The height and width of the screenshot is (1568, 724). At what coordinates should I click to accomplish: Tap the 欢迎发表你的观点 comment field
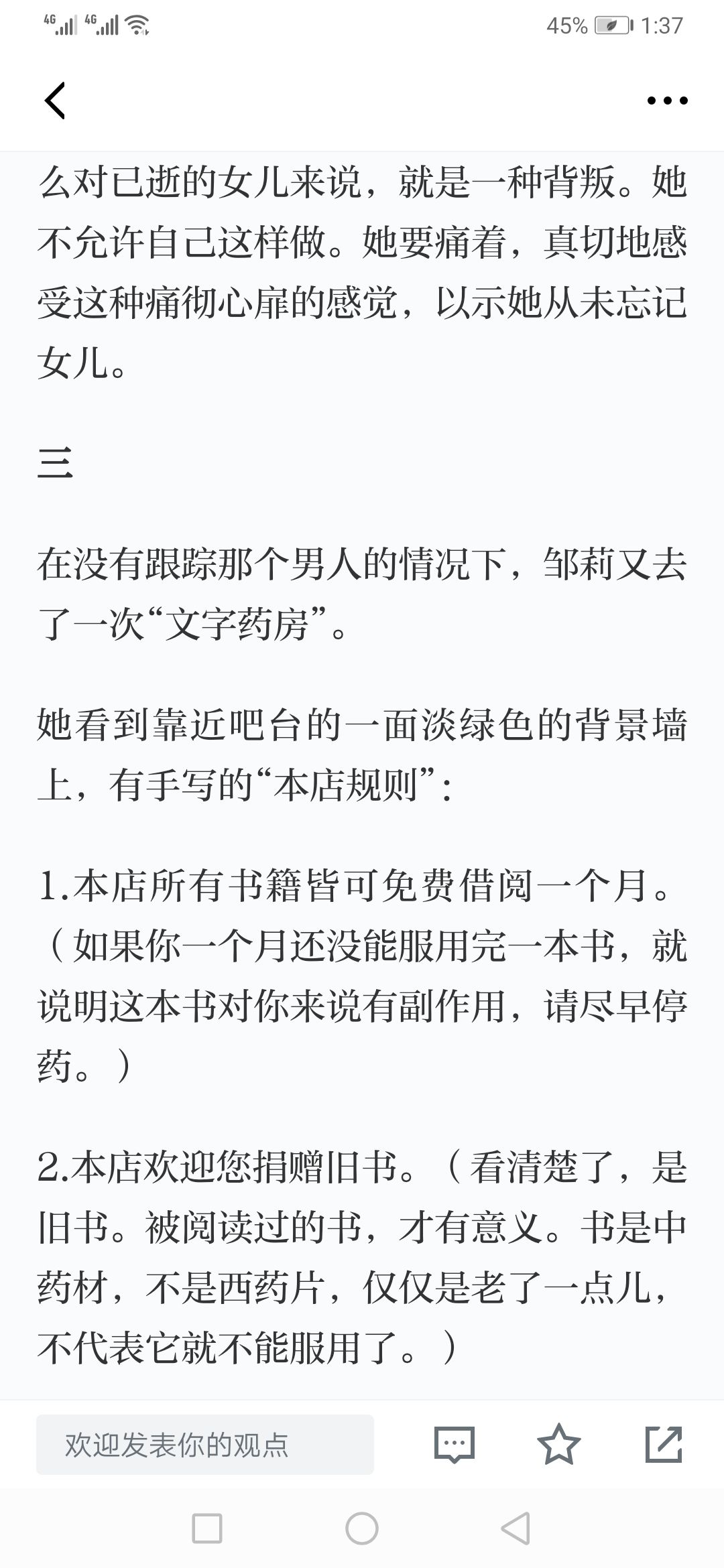click(x=205, y=1444)
